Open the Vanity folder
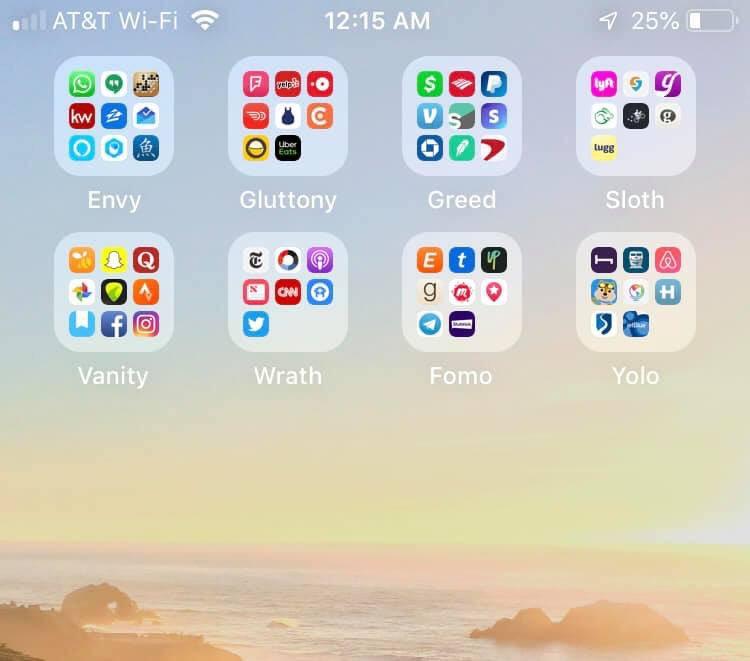The height and width of the screenshot is (661, 750). pyautogui.click(x=113, y=292)
